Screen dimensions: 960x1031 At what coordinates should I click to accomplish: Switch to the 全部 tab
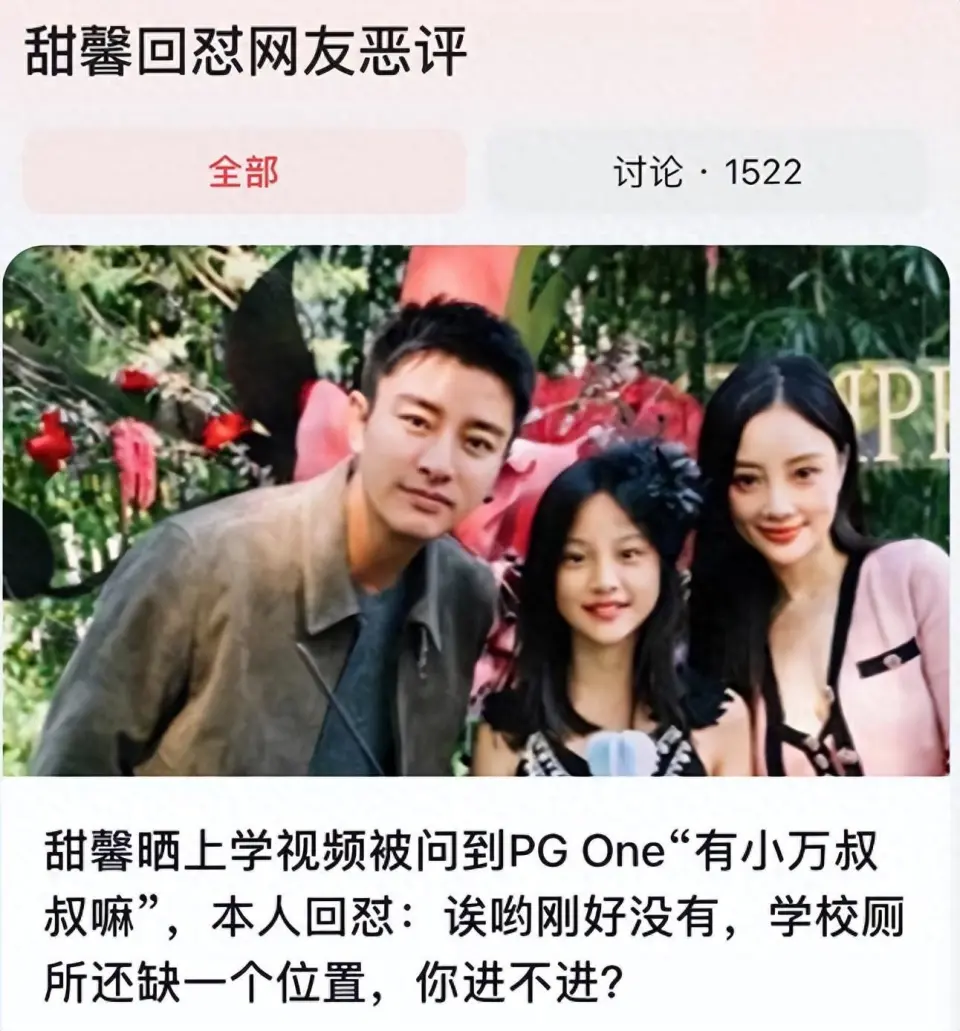(244, 172)
